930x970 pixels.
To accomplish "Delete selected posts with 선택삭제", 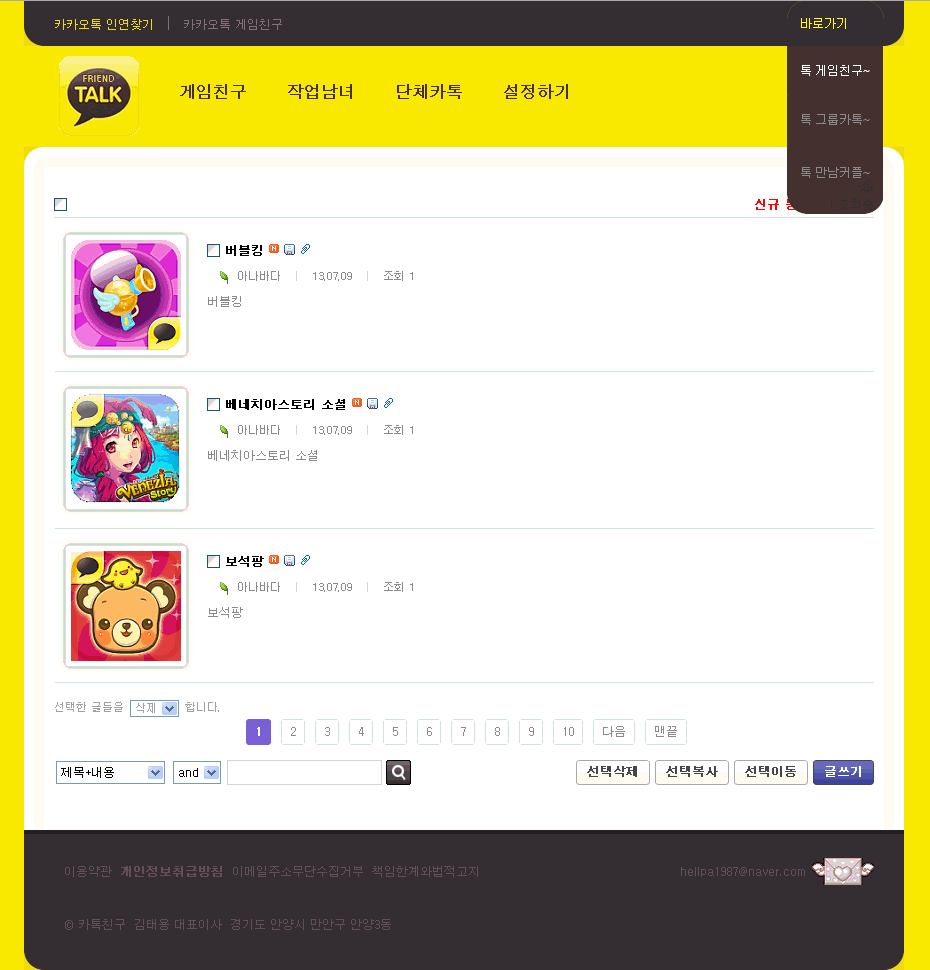I will [613, 772].
